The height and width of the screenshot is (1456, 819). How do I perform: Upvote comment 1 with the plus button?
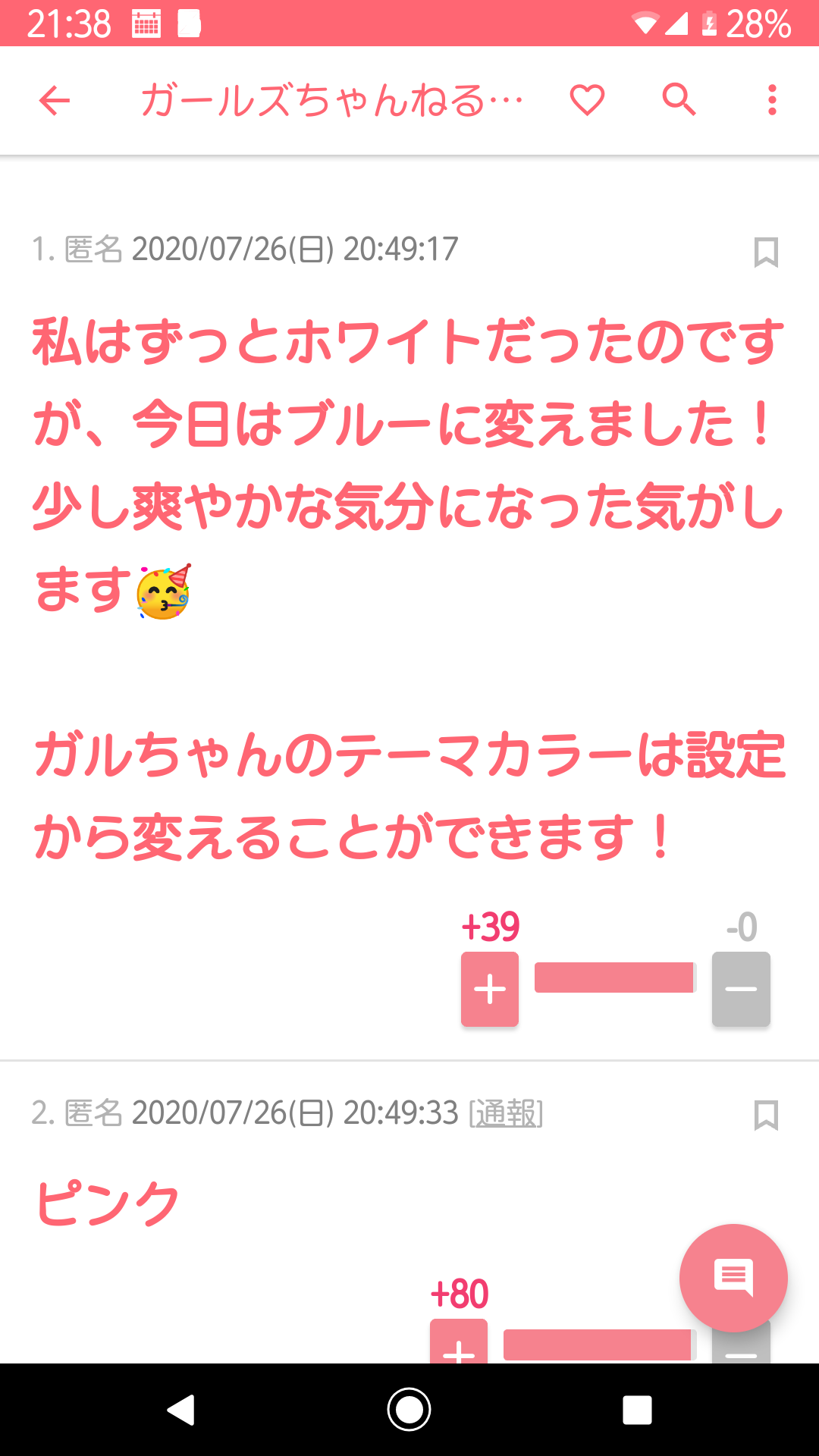(490, 989)
